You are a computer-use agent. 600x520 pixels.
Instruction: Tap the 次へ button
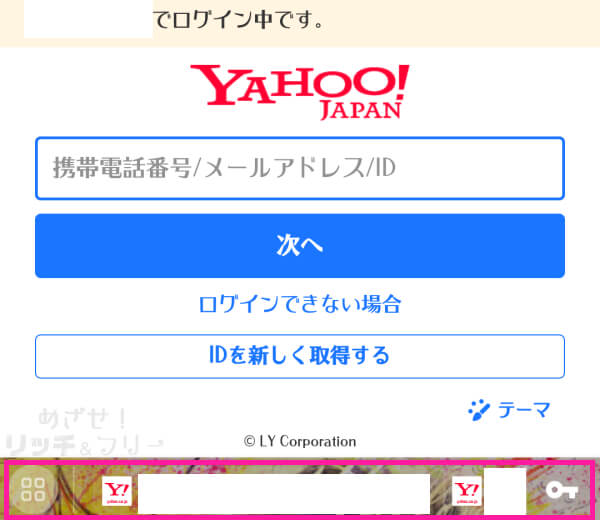pyautogui.click(x=300, y=246)
